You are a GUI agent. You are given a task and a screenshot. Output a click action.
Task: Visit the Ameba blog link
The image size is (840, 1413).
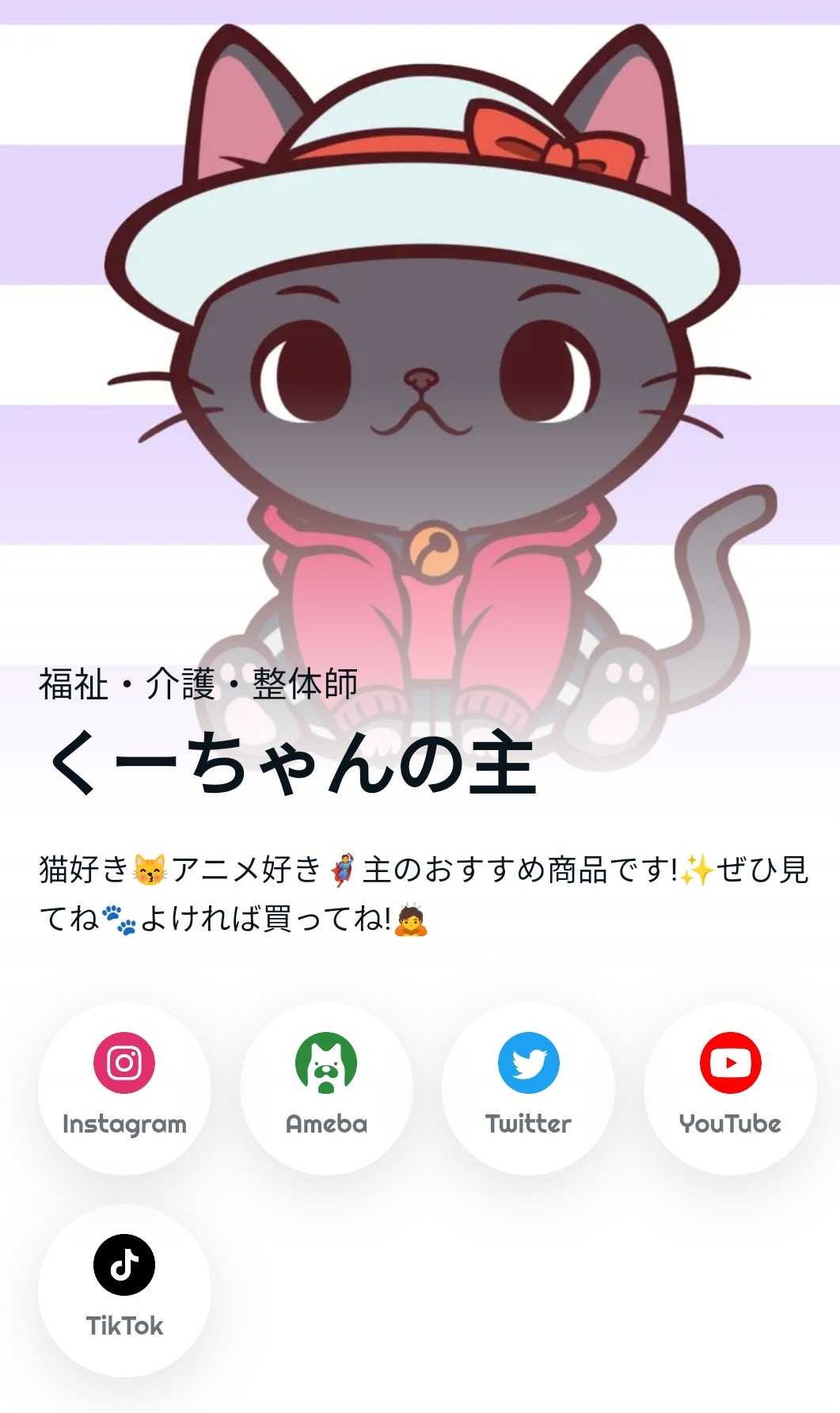pos(326,1087)
